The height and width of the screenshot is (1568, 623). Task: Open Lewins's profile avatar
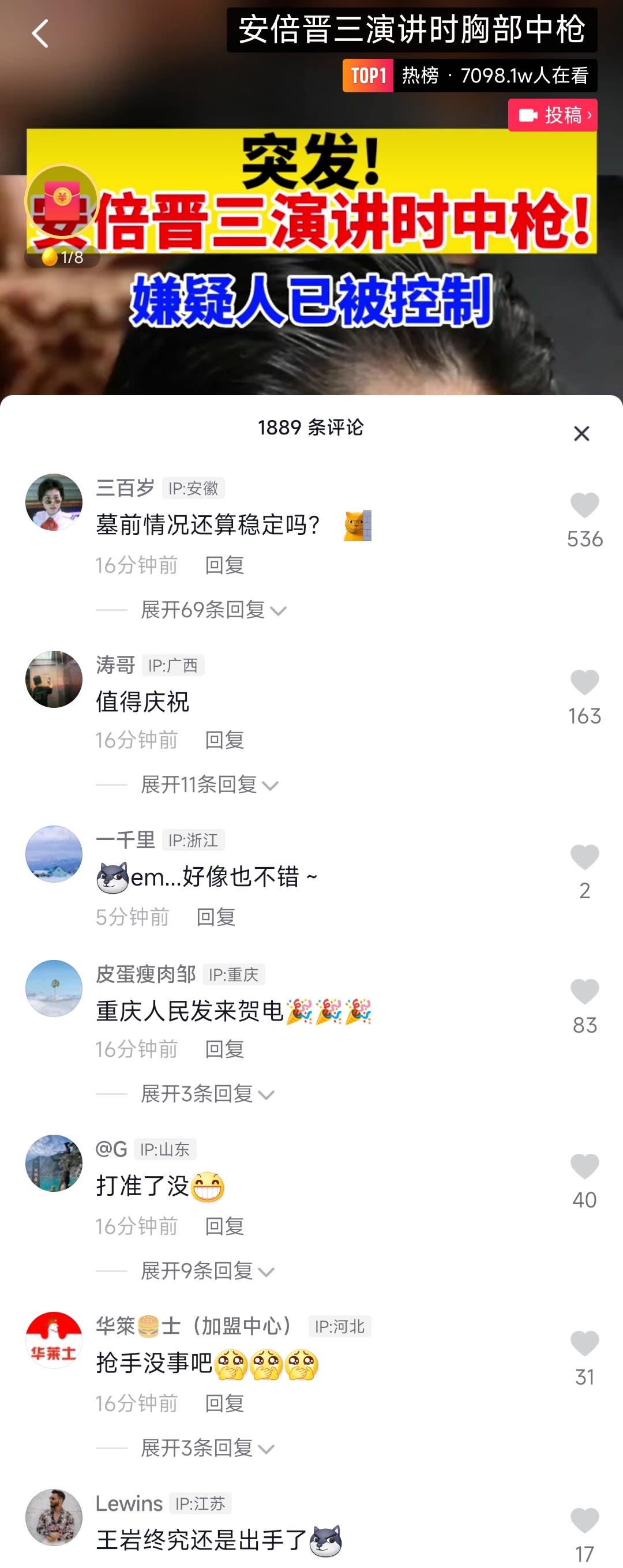[54, 1517]
